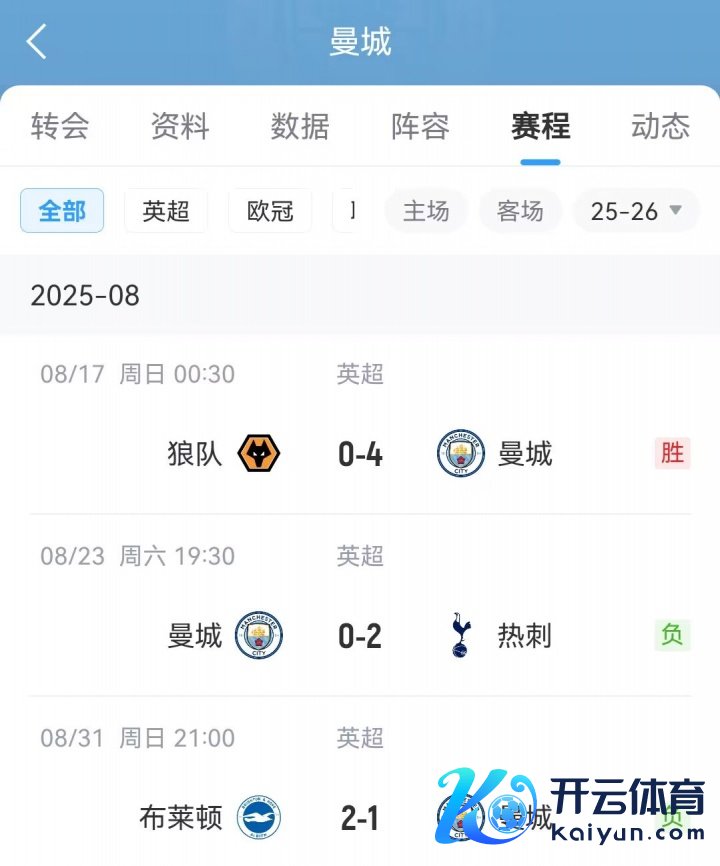Show only 主场 matches
720x866 pixels.
(426, 211)
